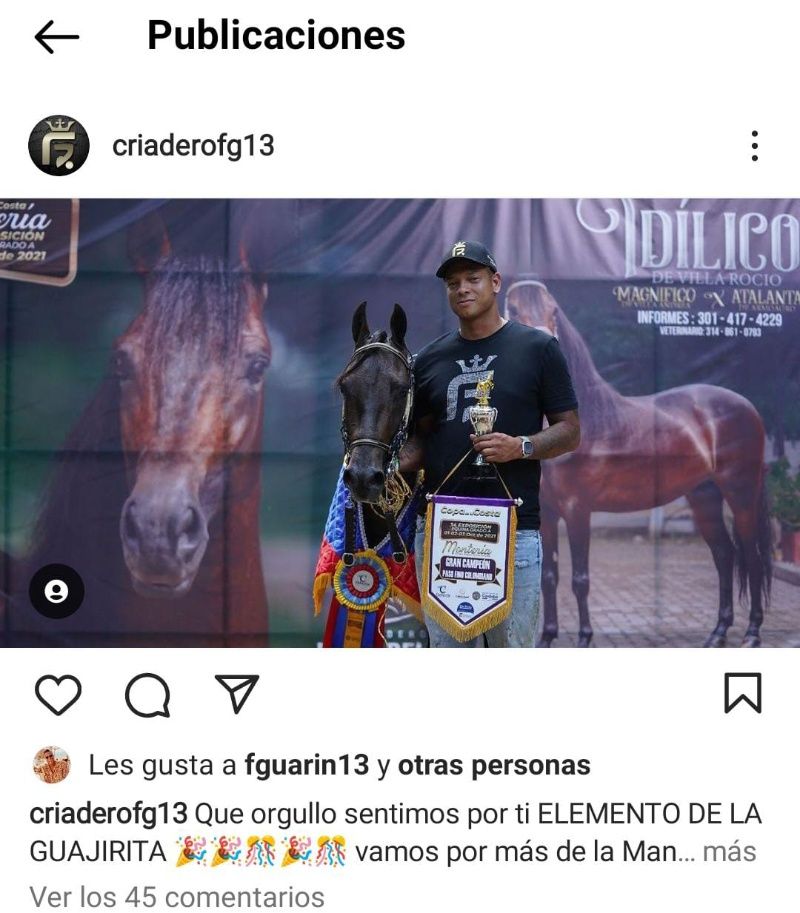Viewport: 800px width, 913px height.
Task: Share the post via paper plane icon
Action: click(x=238, y=693)
